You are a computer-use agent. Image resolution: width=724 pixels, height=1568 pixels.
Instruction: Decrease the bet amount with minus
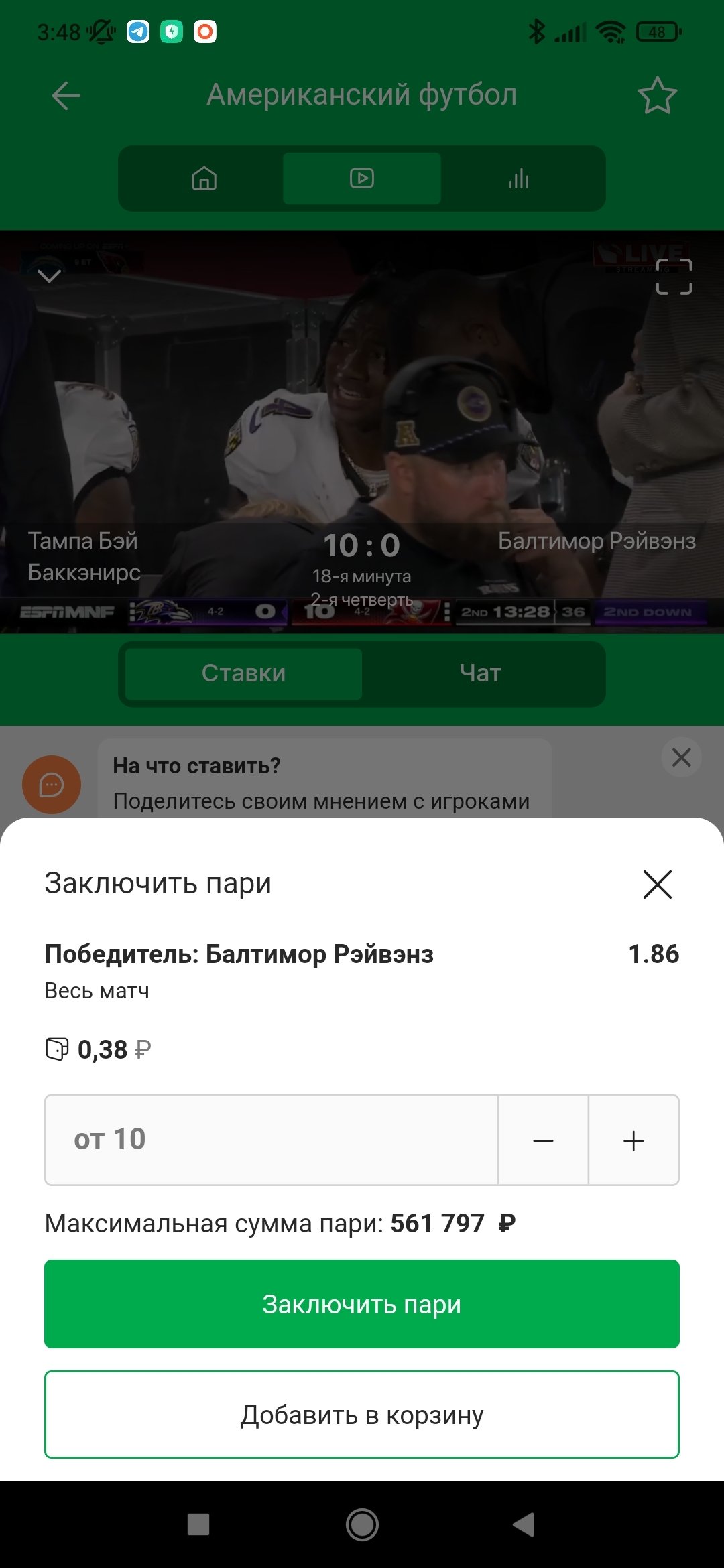coord(543,1140)
